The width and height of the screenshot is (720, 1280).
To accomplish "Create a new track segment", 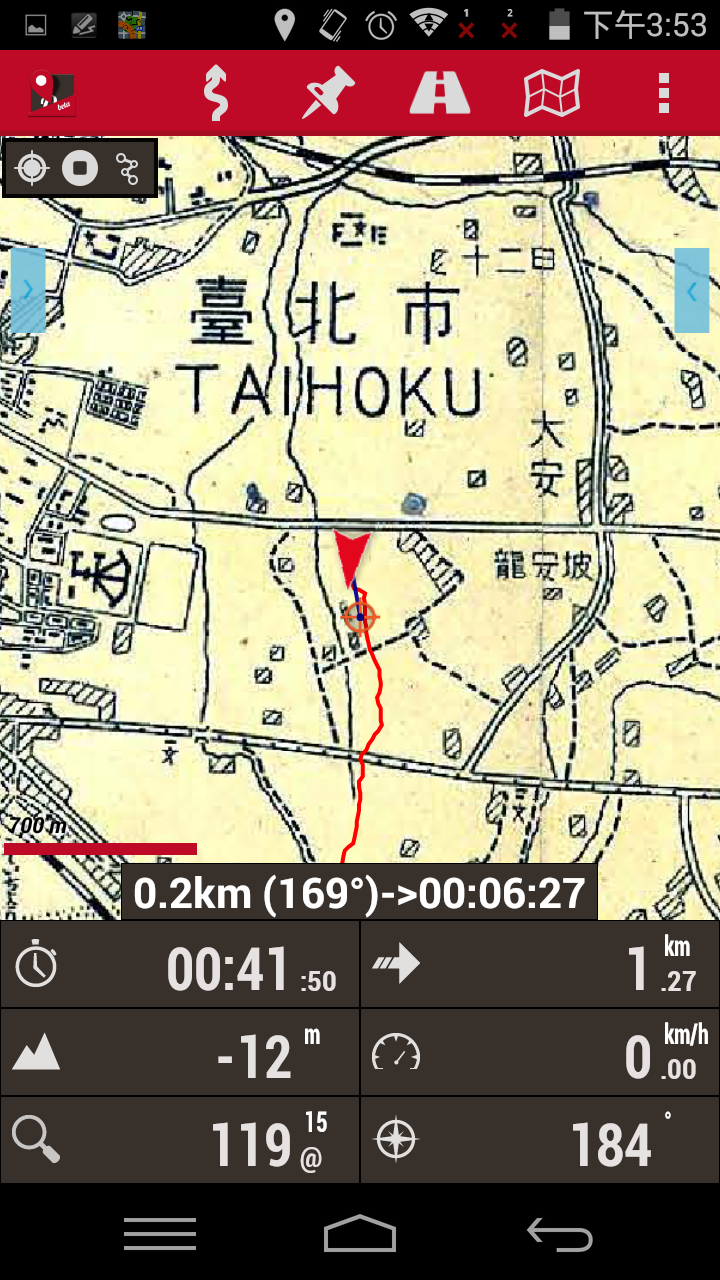I will (x=128, y=168).
